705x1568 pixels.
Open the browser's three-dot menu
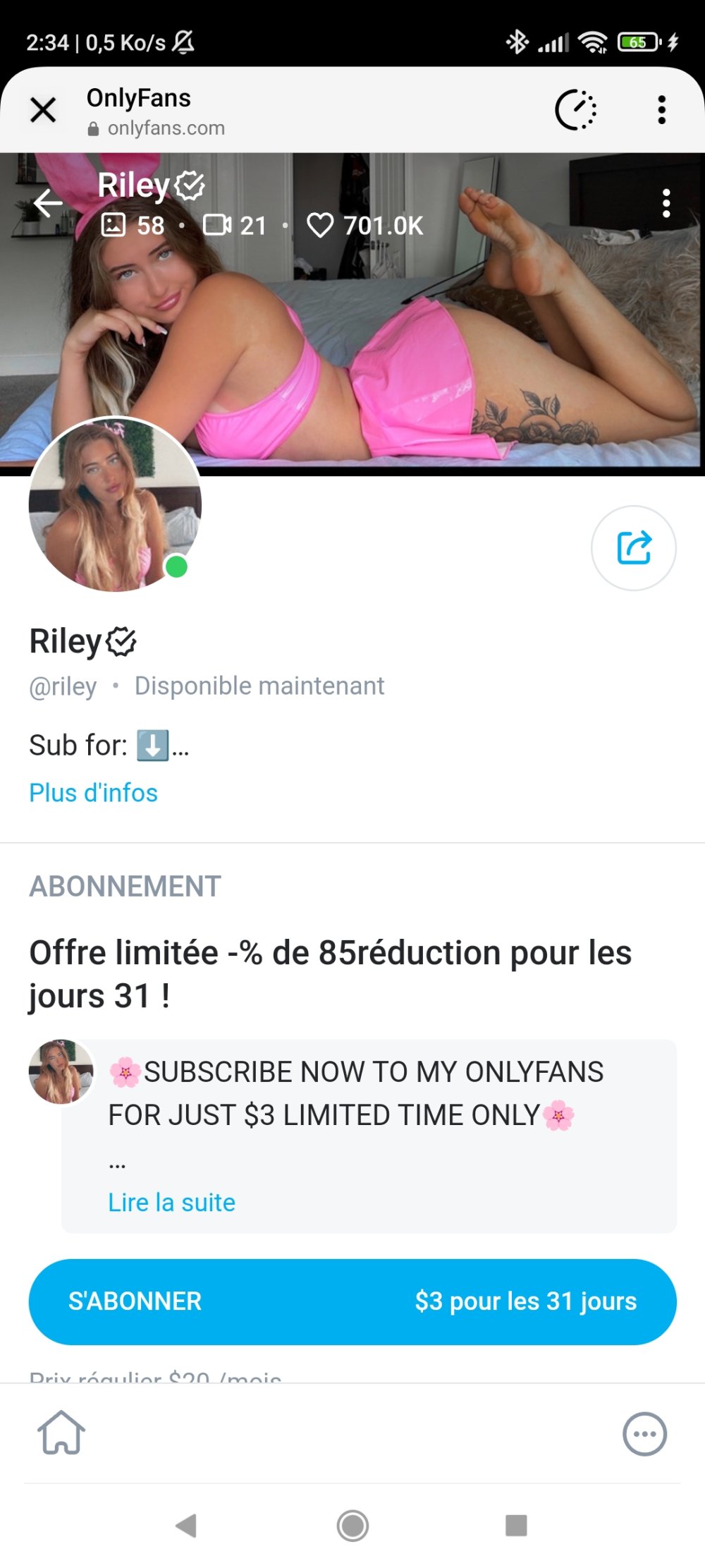click(661, 110)
